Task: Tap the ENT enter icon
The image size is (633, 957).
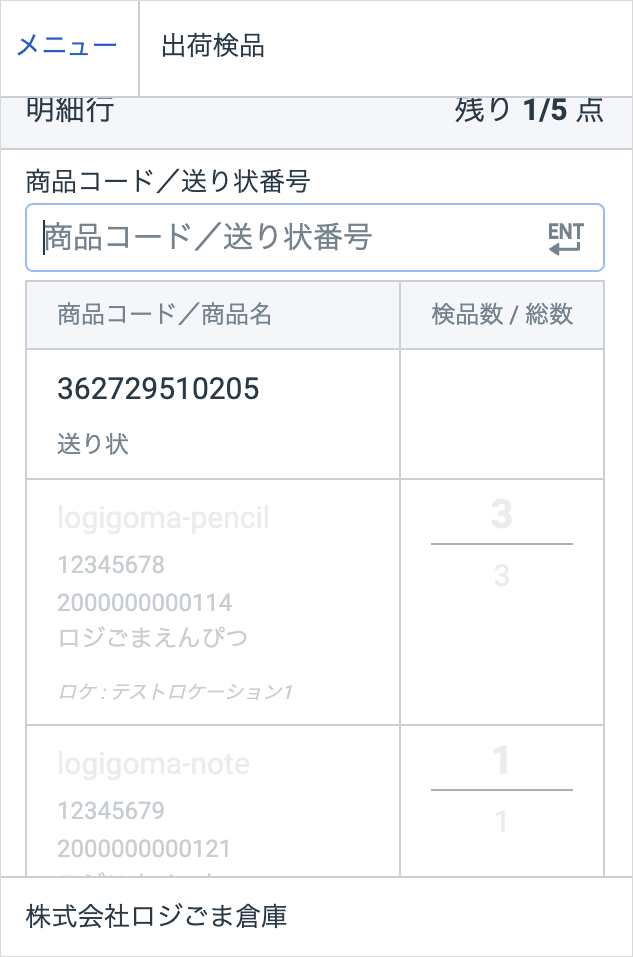Action: [565, 238]
